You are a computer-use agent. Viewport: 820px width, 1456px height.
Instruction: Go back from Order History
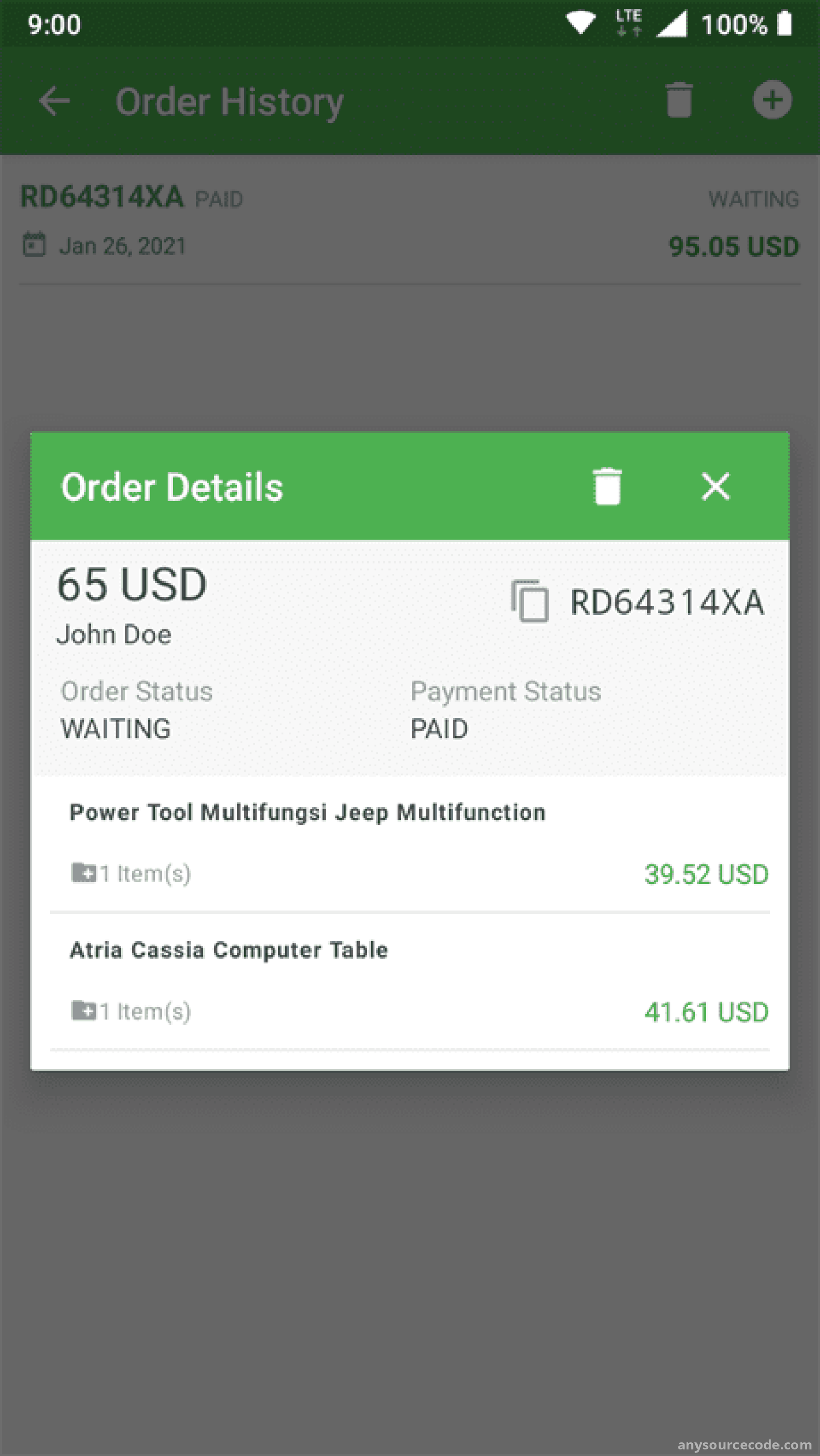pyautogui.click(x=54, y=101)
